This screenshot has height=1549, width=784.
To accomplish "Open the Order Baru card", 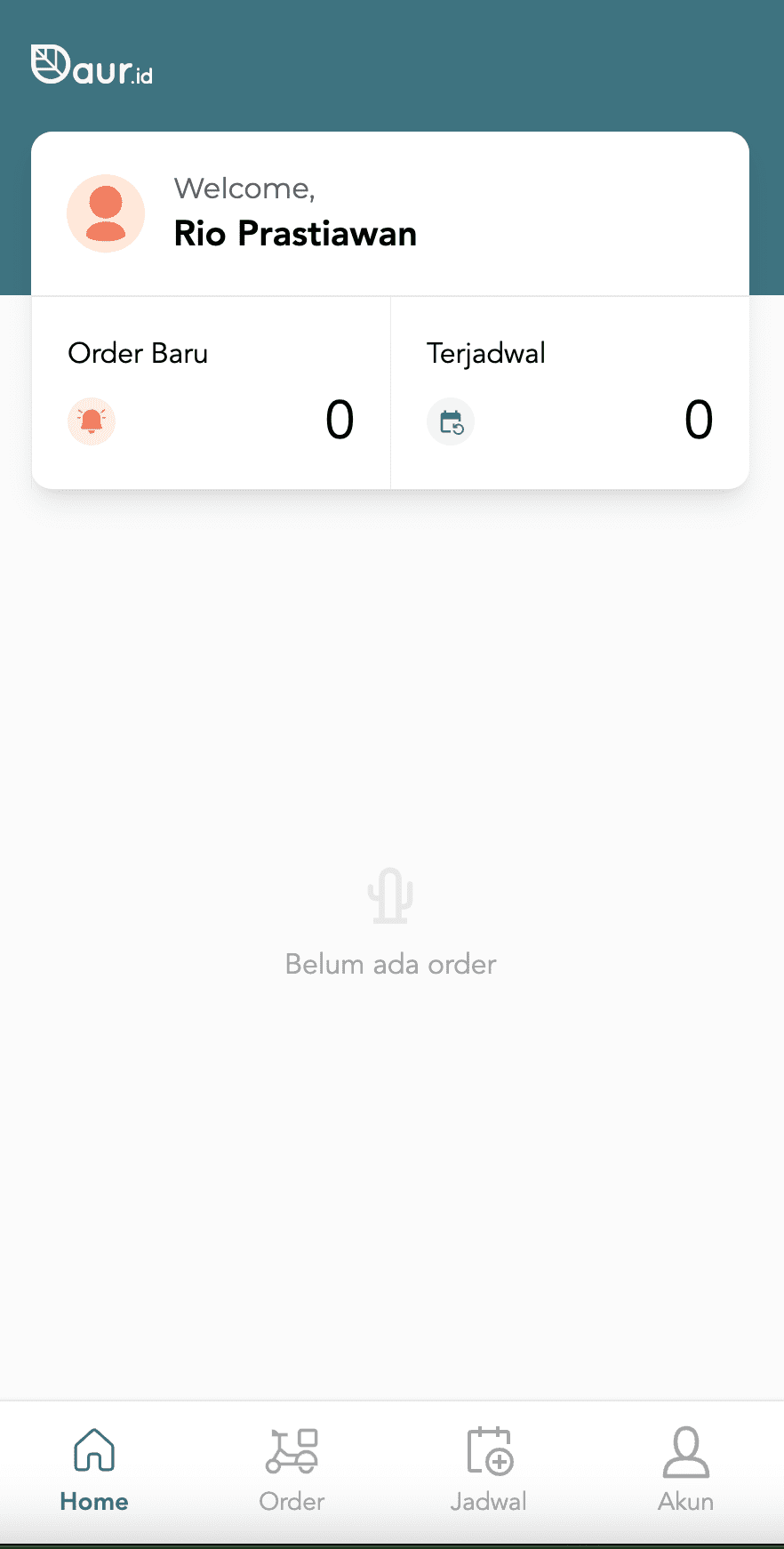I will coord(212,392).
